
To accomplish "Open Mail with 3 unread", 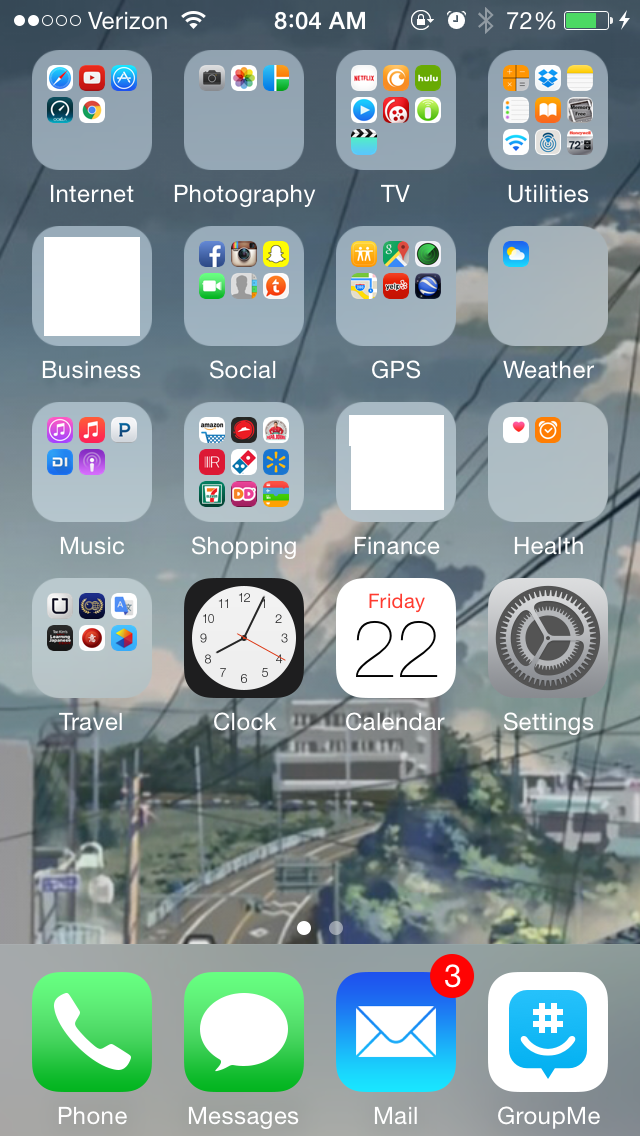I will click(x=396, y=1032).
